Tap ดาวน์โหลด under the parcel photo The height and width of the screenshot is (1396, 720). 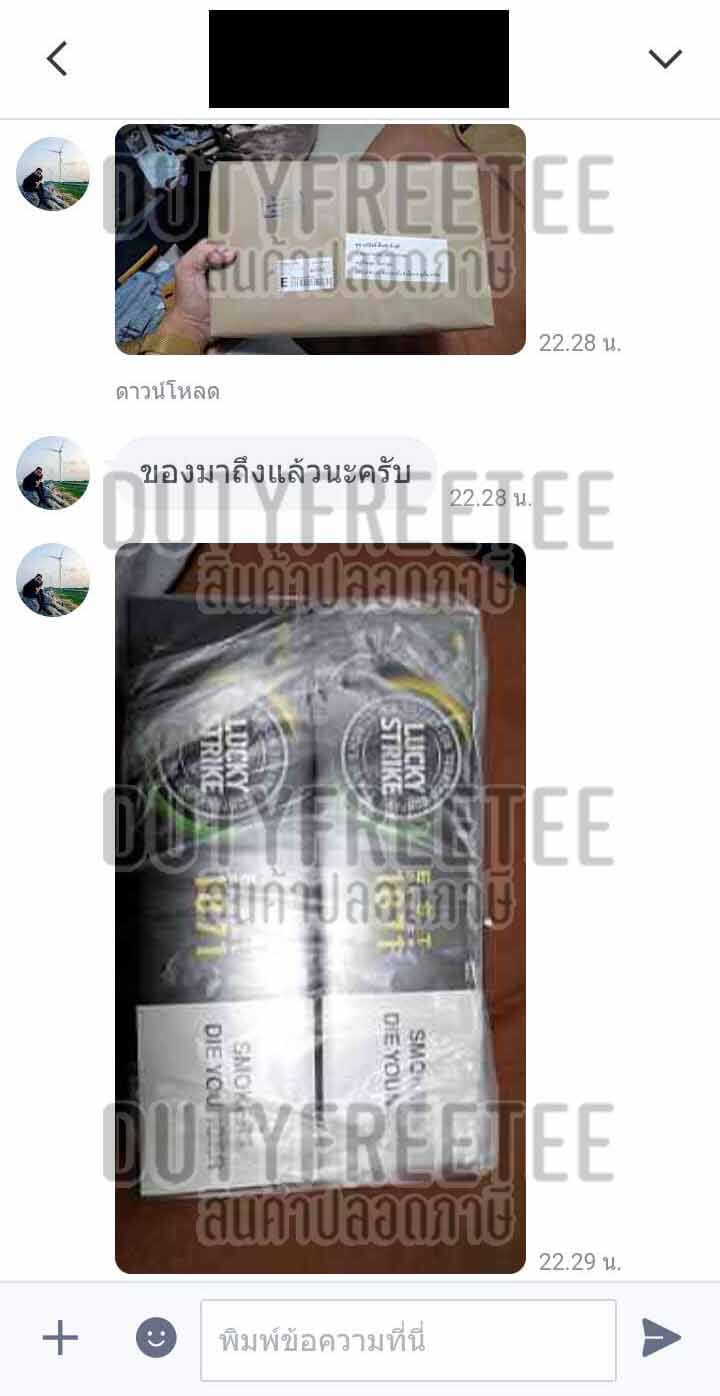[167, 391]
